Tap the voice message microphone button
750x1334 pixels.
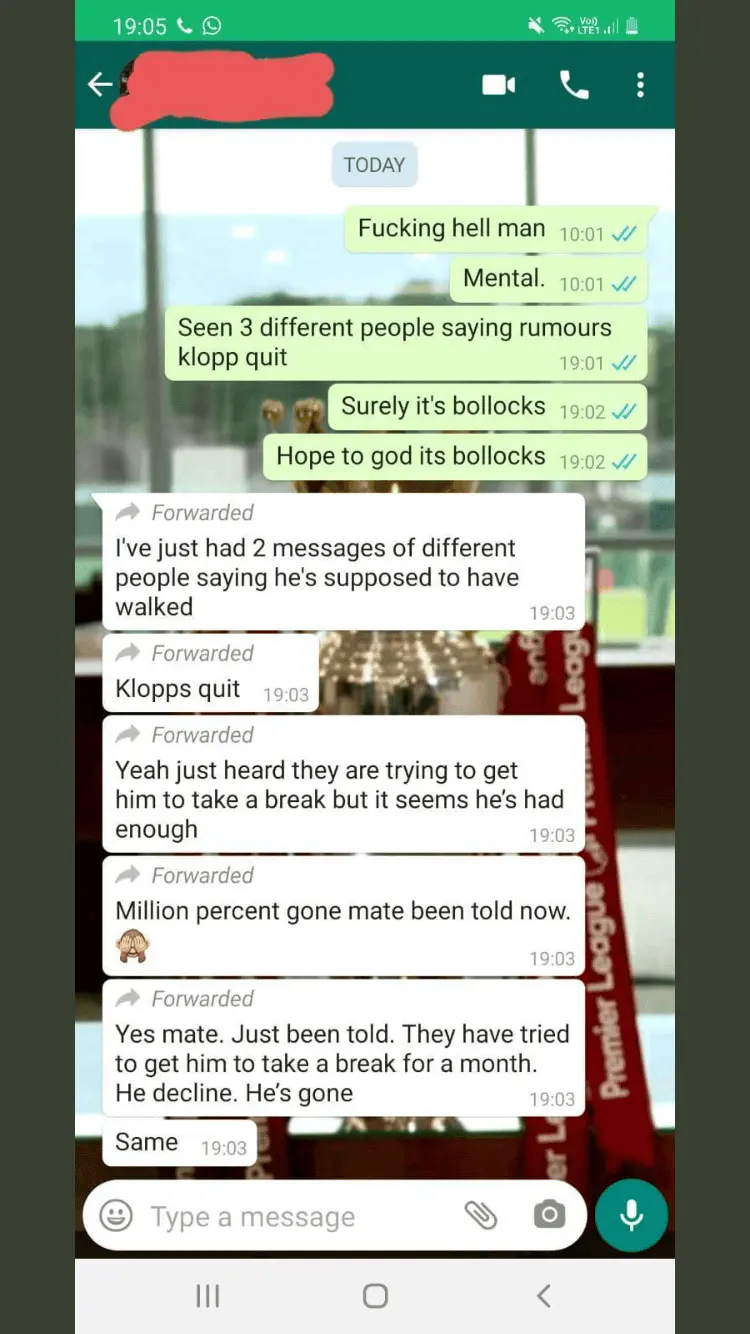tap(631, 1215)
